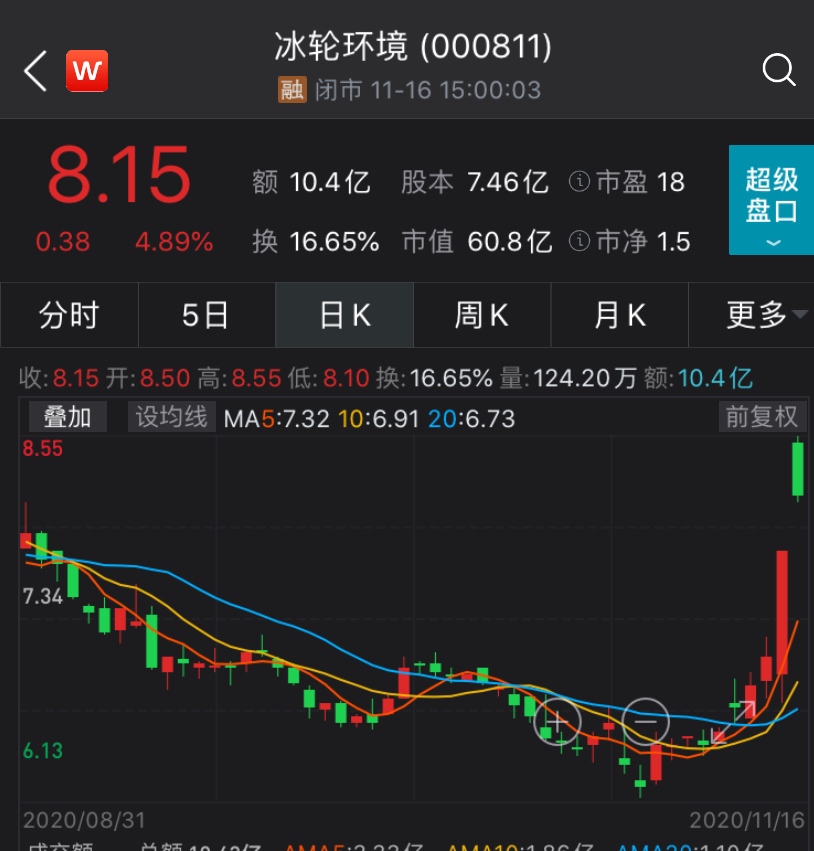The width and height of the screenshot is (814, 851).
Task: Change the 前复权 adjustment mode
Action: coord(761,417)
